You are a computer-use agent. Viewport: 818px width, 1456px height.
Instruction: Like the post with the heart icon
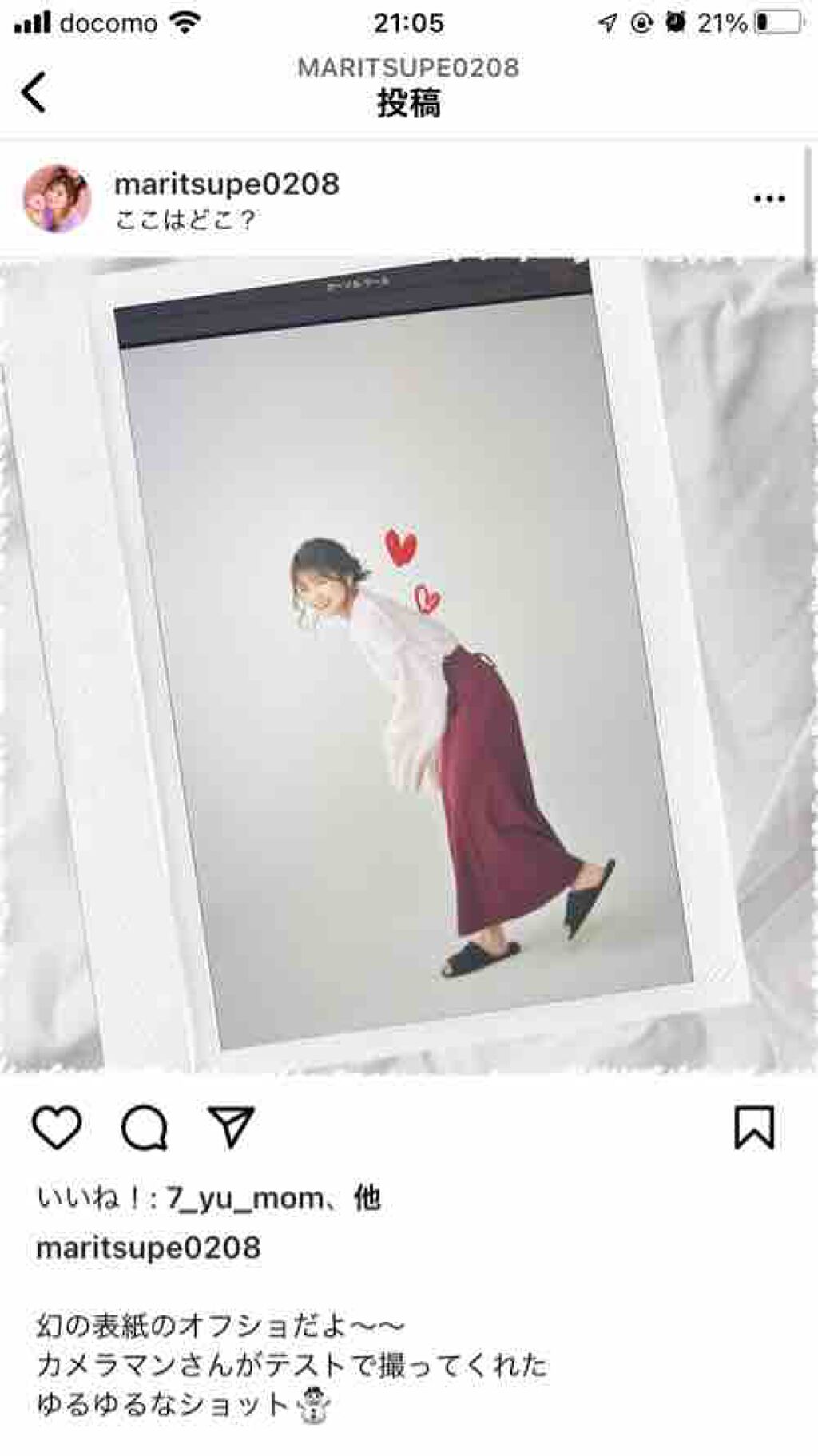(x=57, y=1128)
